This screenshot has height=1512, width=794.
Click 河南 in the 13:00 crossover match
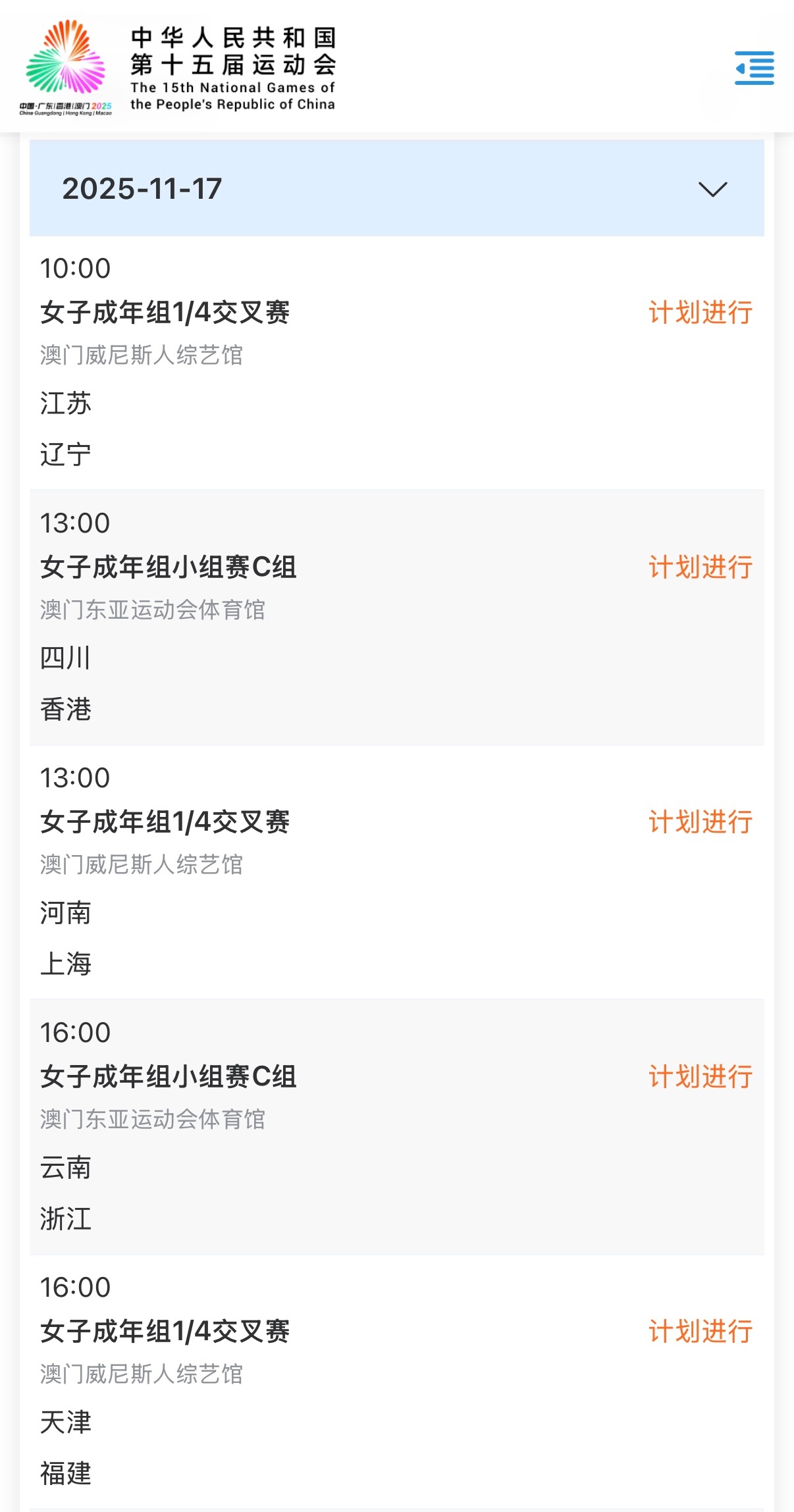pos(65,914)
